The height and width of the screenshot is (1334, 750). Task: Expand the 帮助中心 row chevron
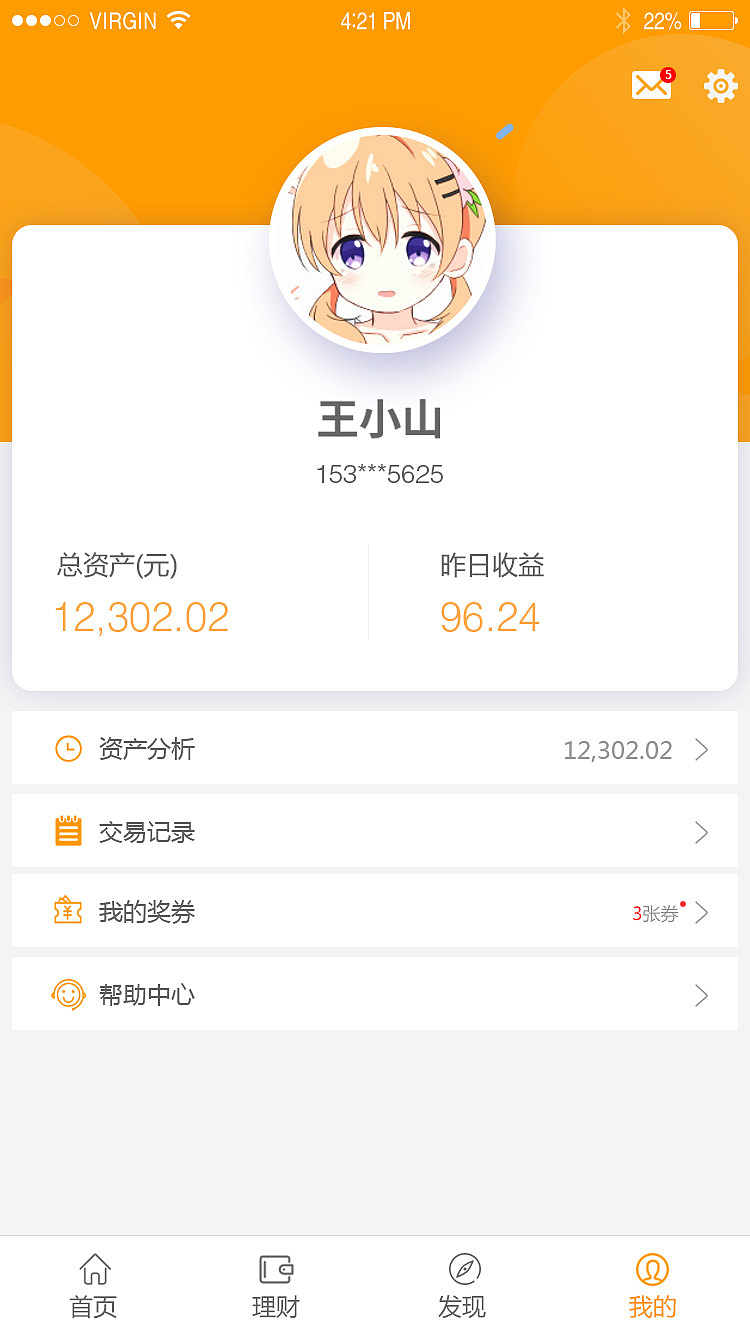702,993
